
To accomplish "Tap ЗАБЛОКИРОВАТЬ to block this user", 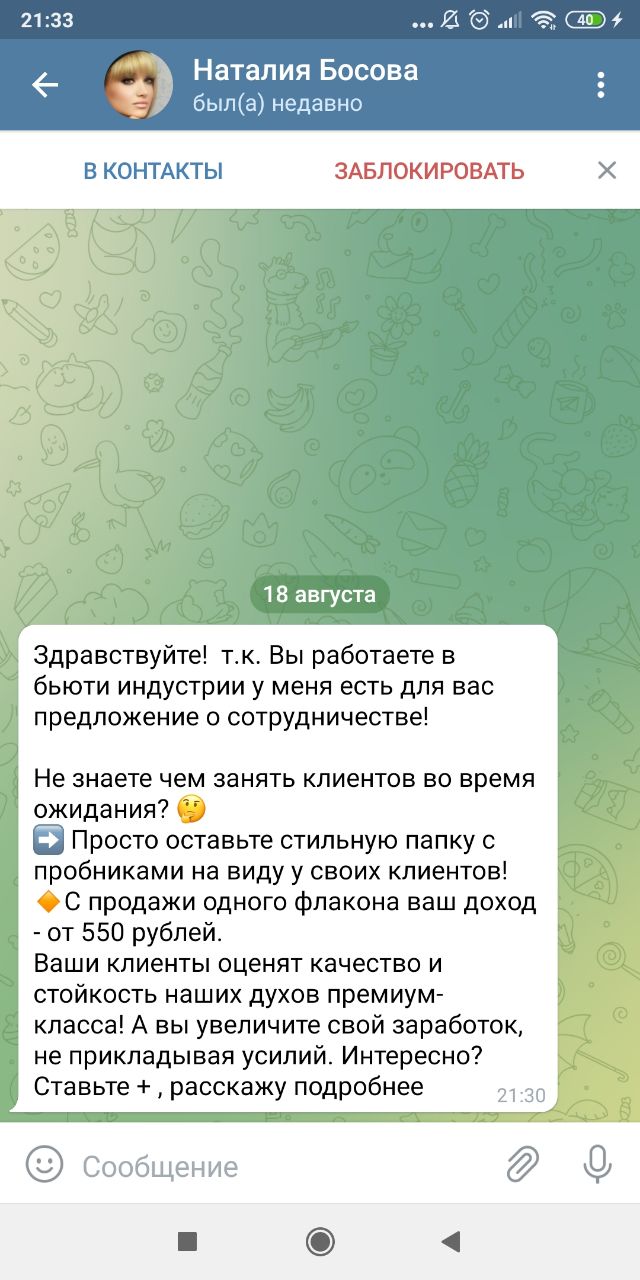I will tap(429, 171).
